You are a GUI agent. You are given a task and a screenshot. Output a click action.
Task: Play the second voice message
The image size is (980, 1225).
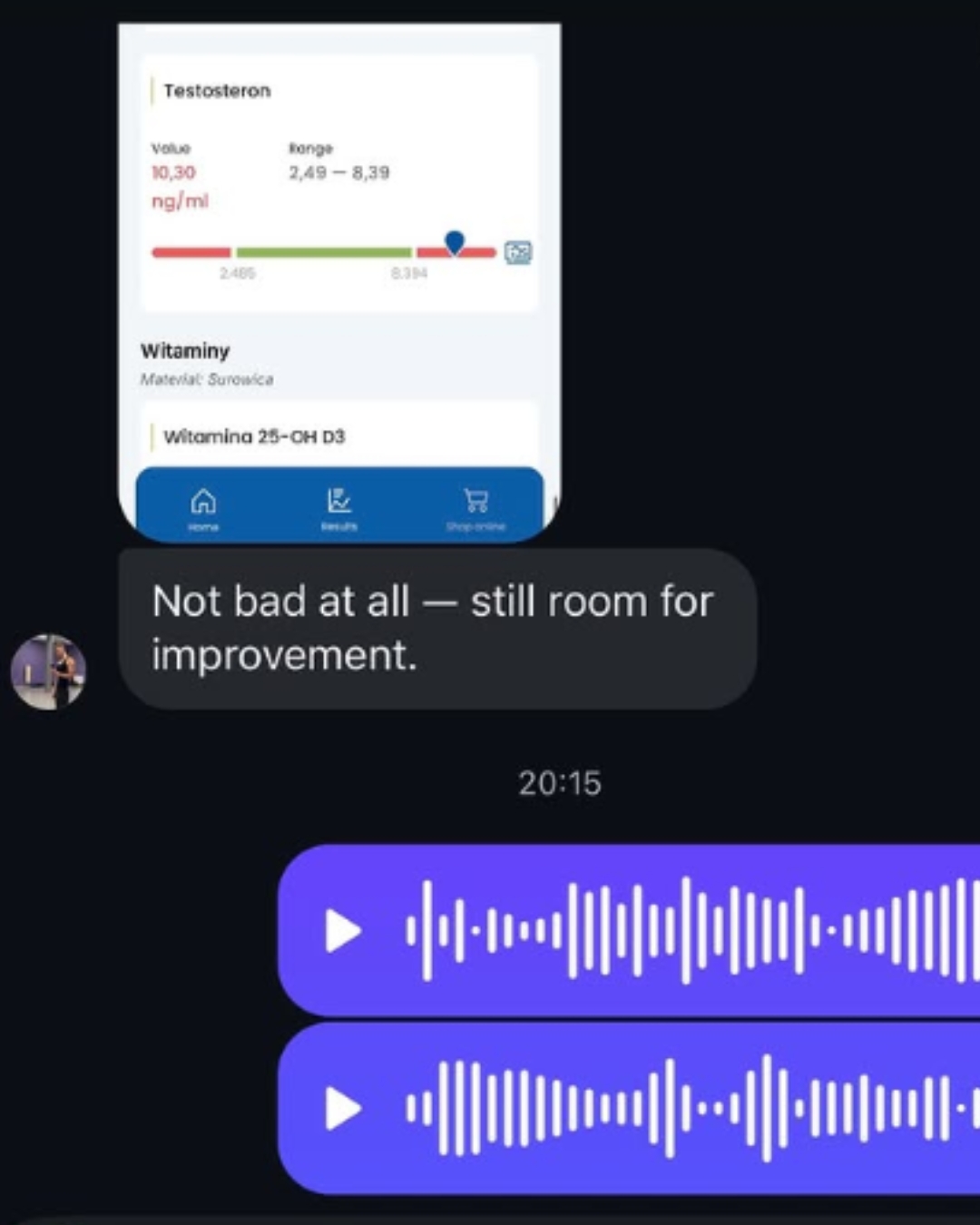tap(343, 1108)
